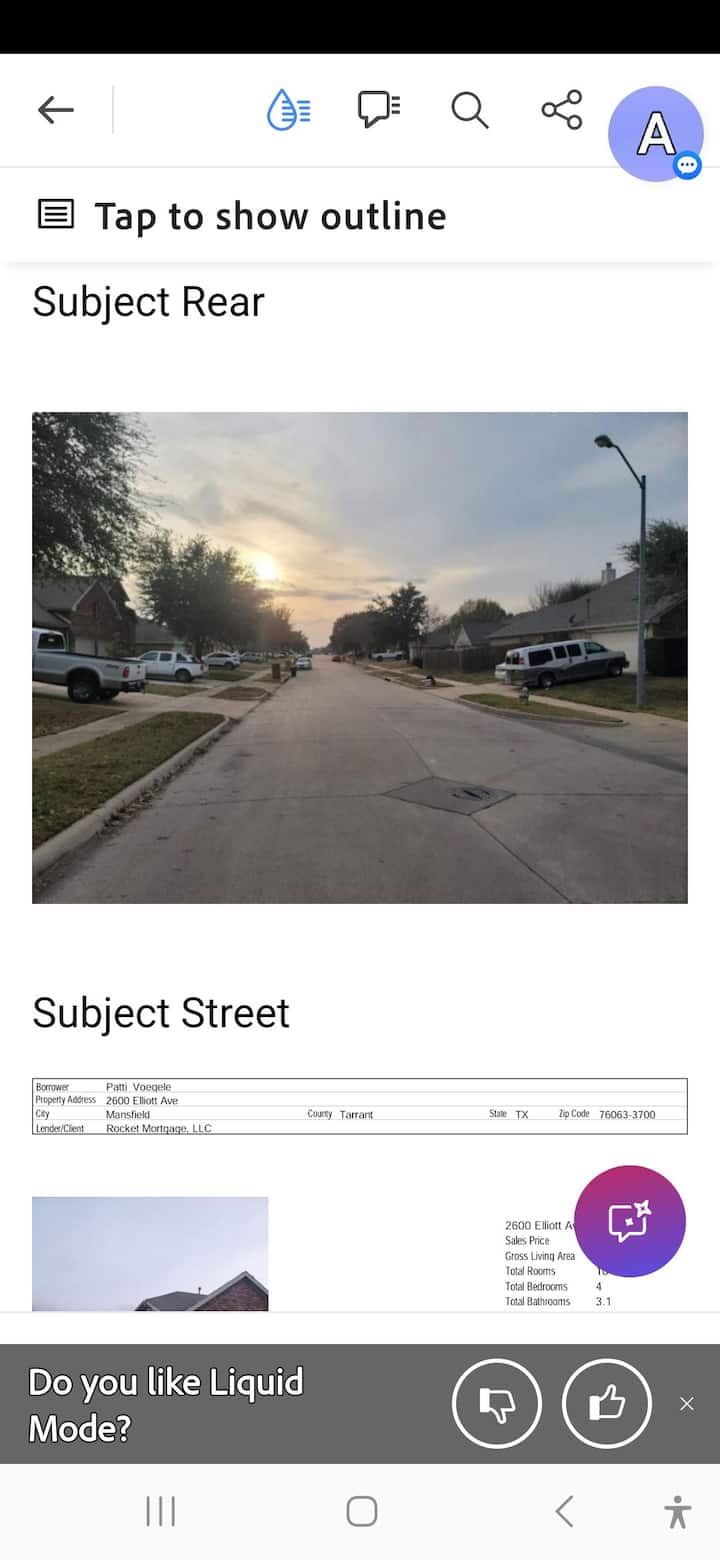Share this document
This screenshot has height=1560, width=720.
tap(561, 110)
